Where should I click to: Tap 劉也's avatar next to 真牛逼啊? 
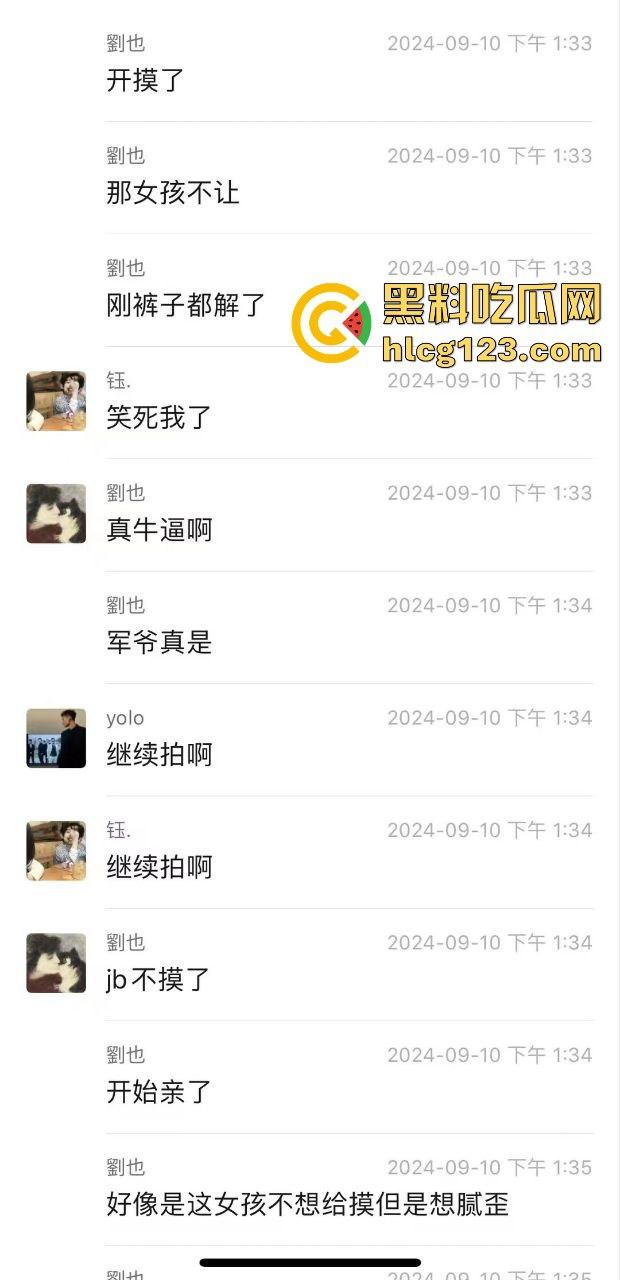click(56, 513)
